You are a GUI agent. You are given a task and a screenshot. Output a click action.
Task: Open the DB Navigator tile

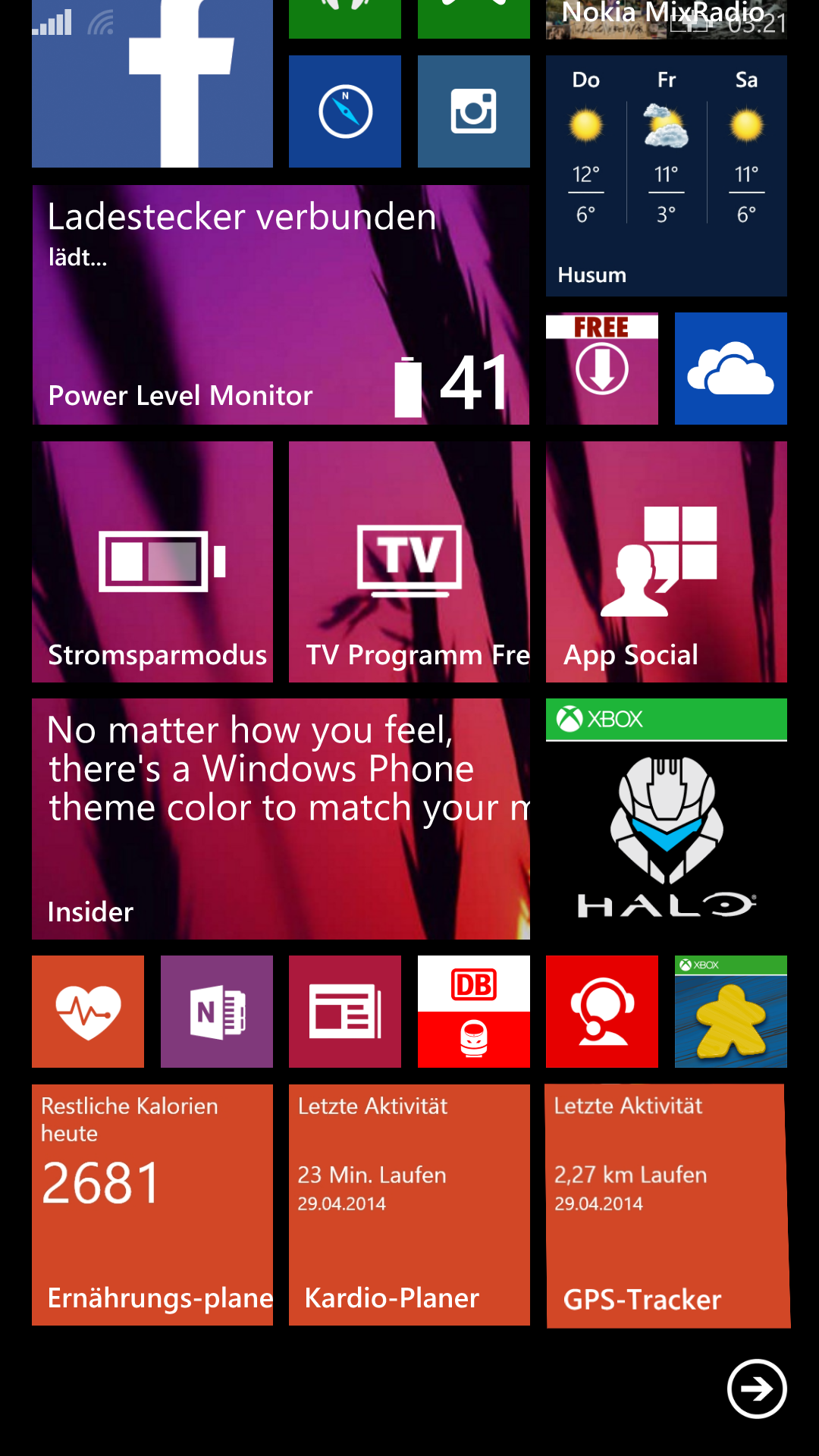tap(473, 1012)
